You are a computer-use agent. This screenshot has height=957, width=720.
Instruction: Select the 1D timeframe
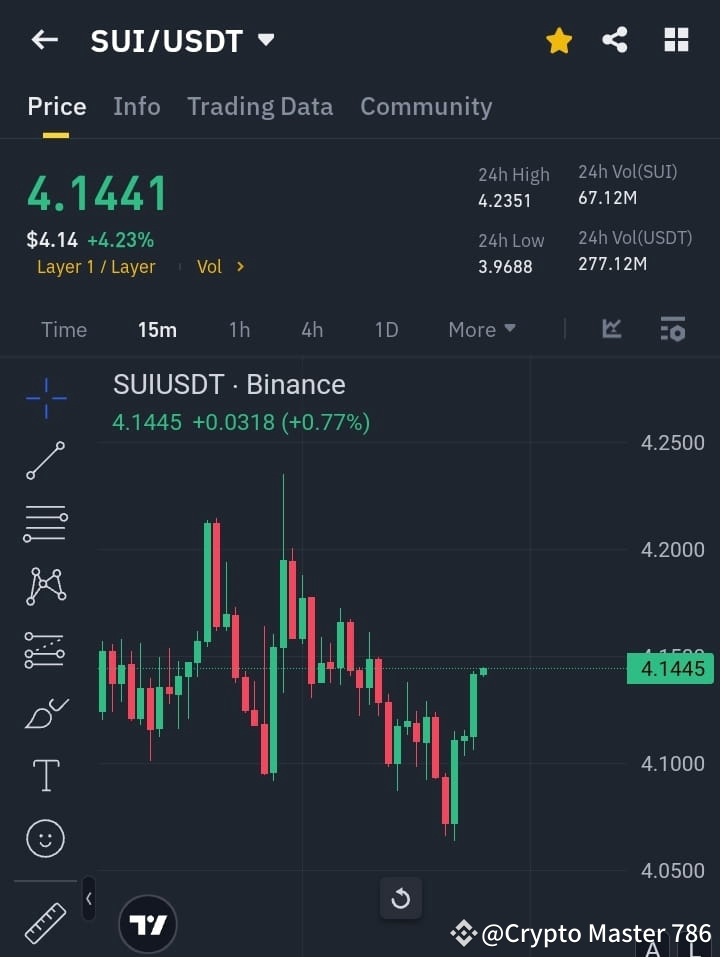tap(386, 329)
